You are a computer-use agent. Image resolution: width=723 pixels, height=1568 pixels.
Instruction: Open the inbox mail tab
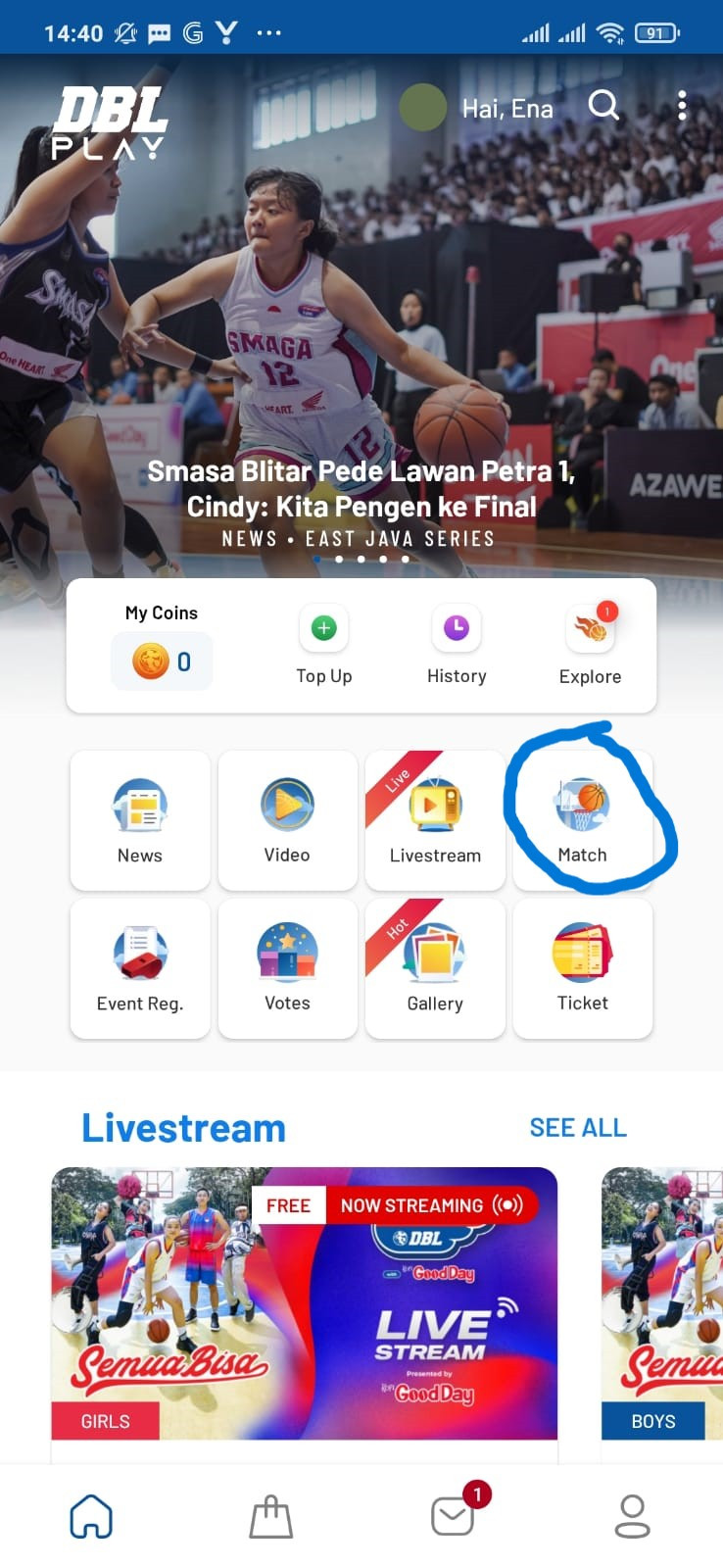(x=454, y=1517)
